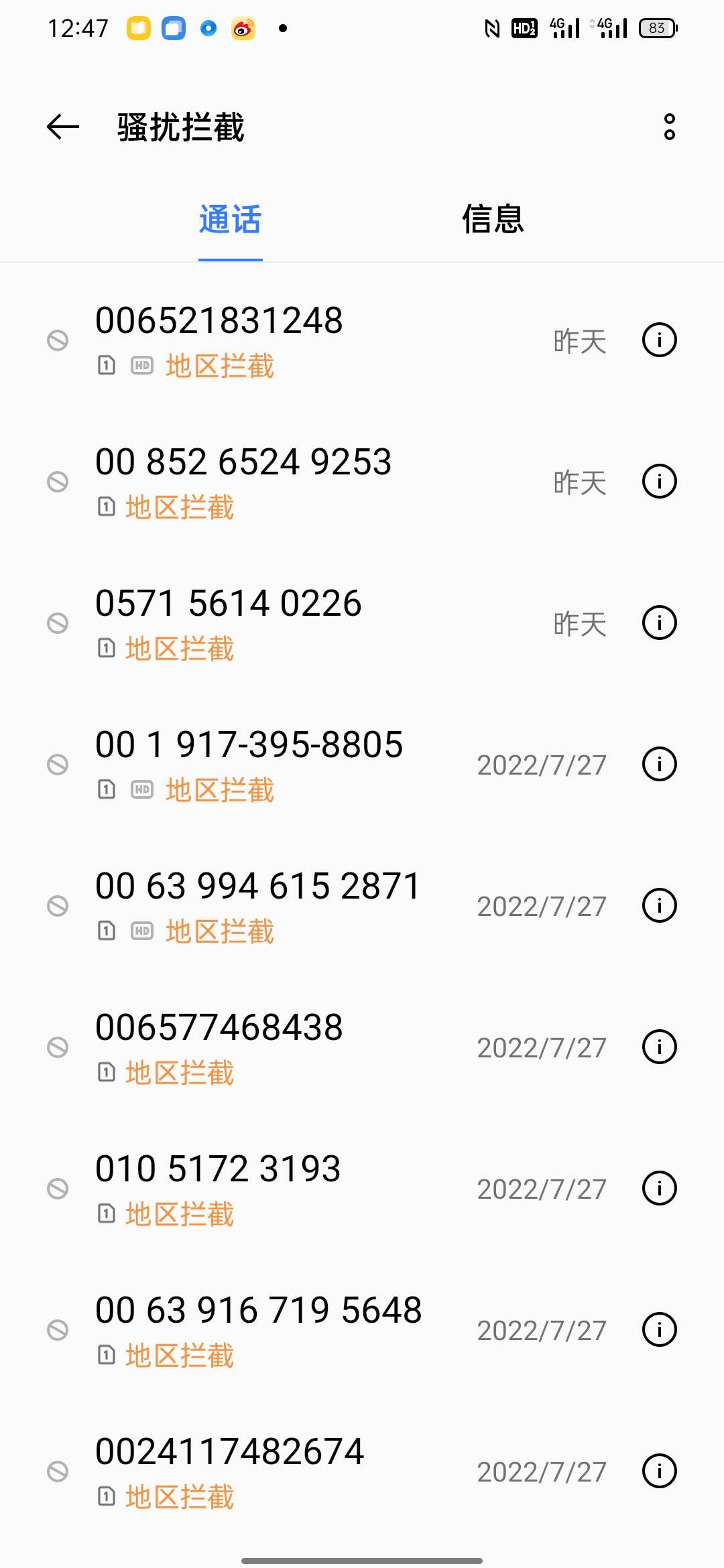This screenshot has width=724, height=1568.
Task: Open info icon for 006521831248
Action: click(660, 340)
